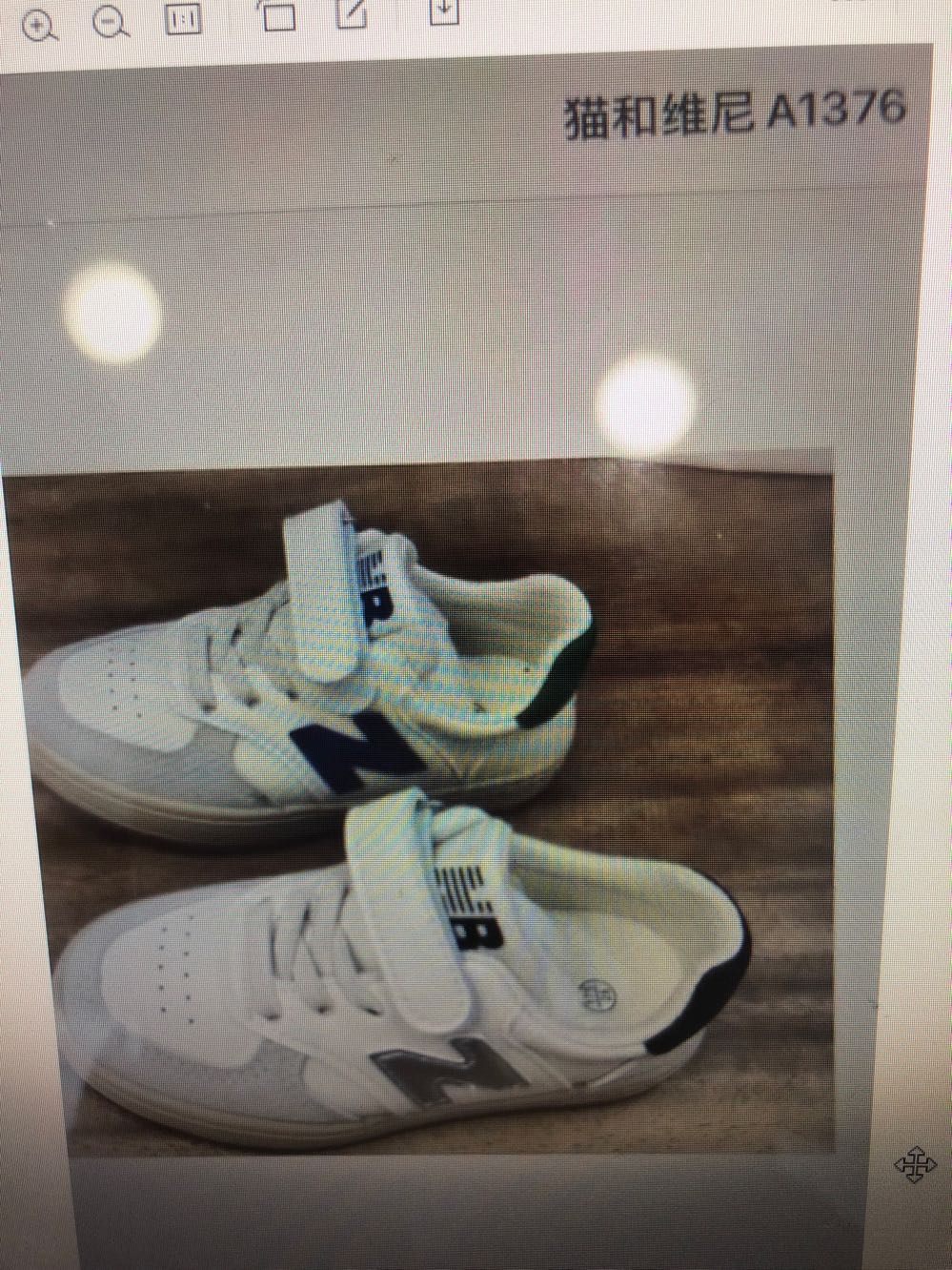The width and height of the screenshot is (952, 1270).
Task: Zoom out of the image
Action: point(111,24)
